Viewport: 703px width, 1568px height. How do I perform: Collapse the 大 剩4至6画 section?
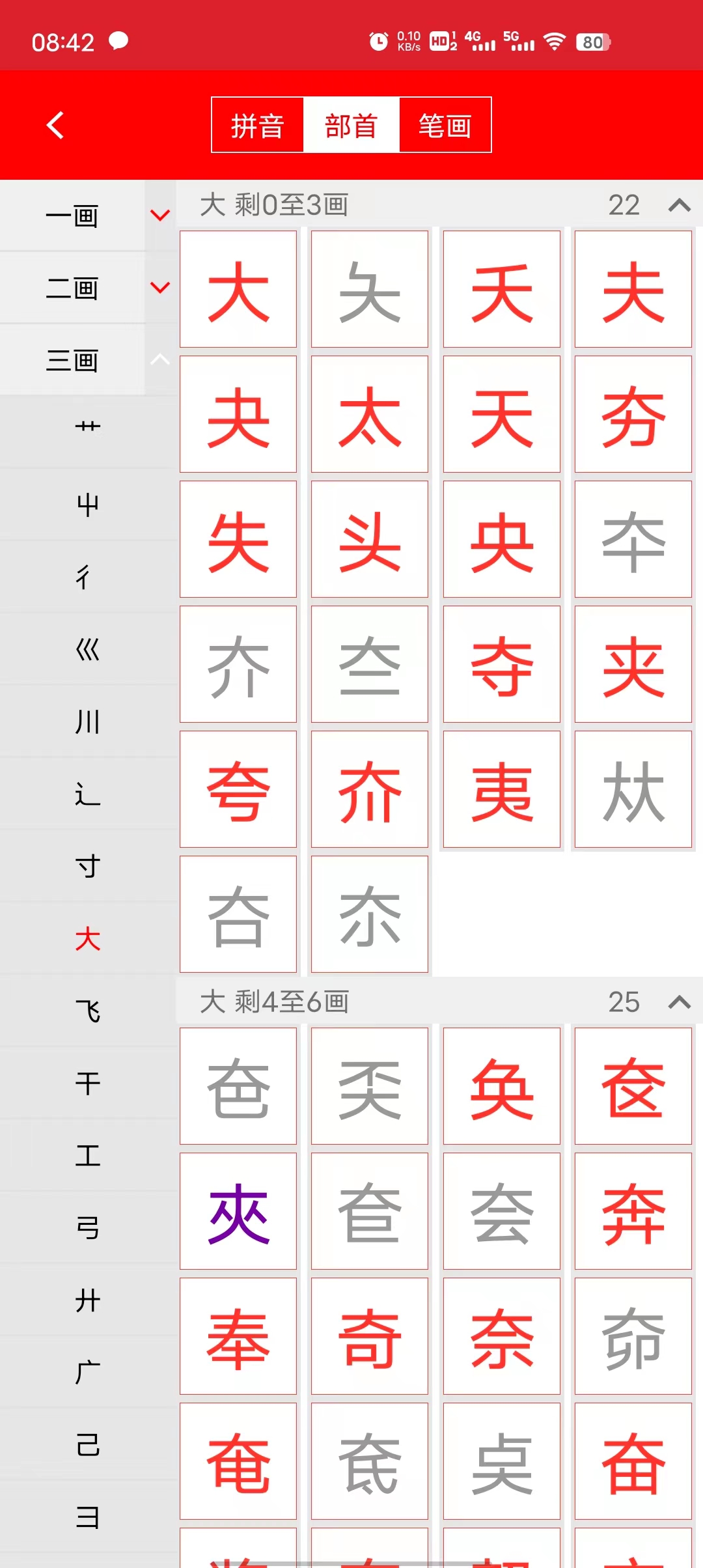[x=680, y=1002]
